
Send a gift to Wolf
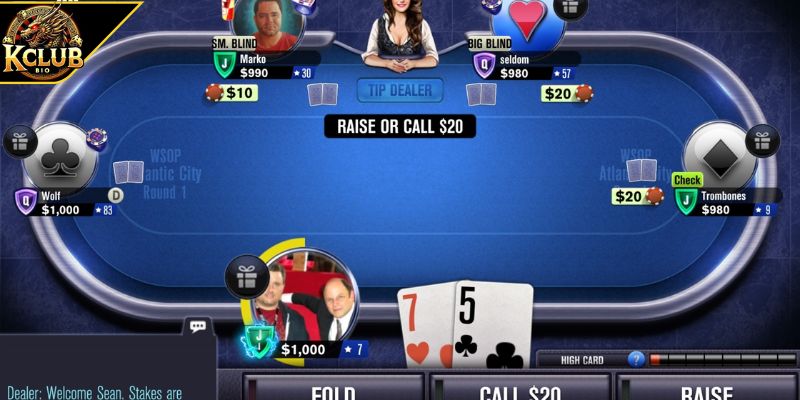(20, 141)
